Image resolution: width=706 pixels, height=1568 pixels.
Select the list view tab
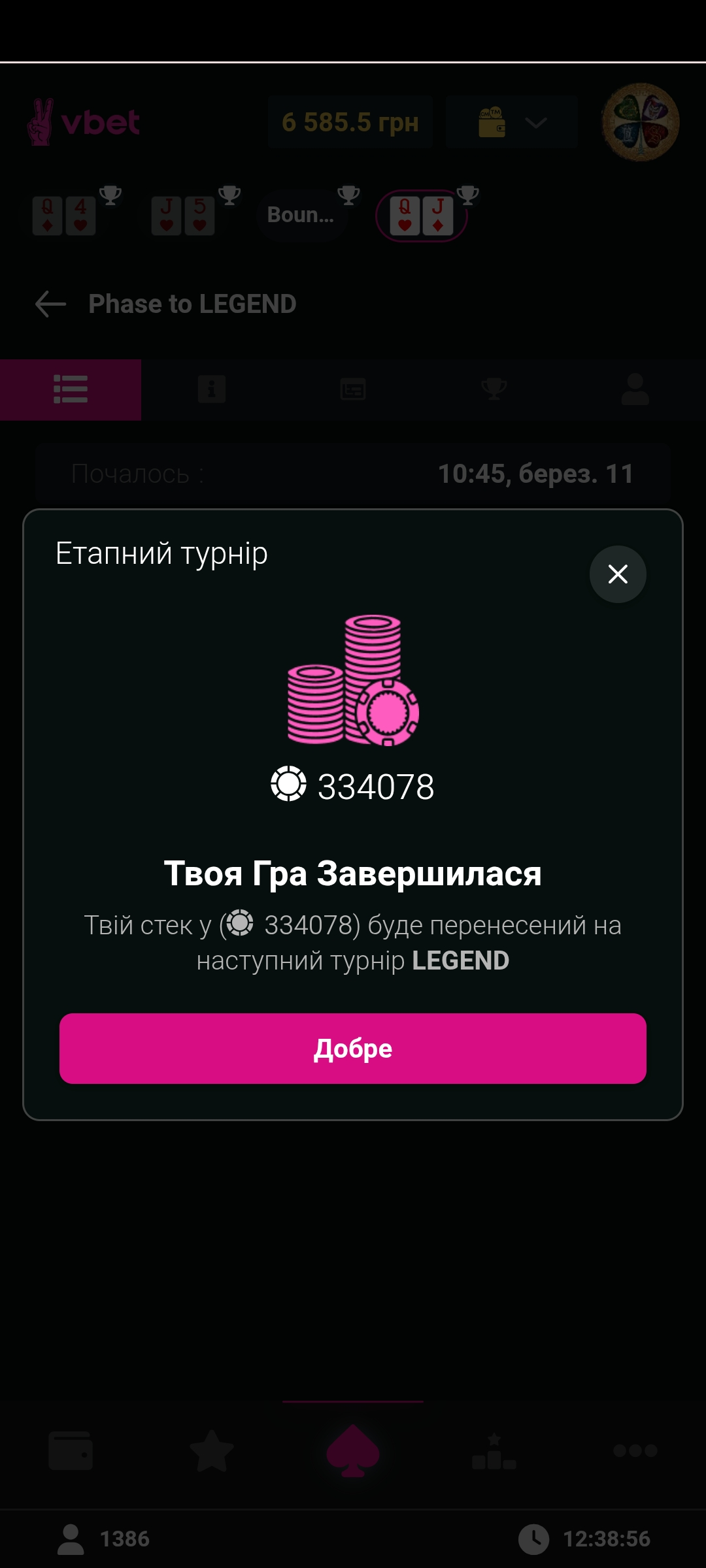tap(71, 389)
